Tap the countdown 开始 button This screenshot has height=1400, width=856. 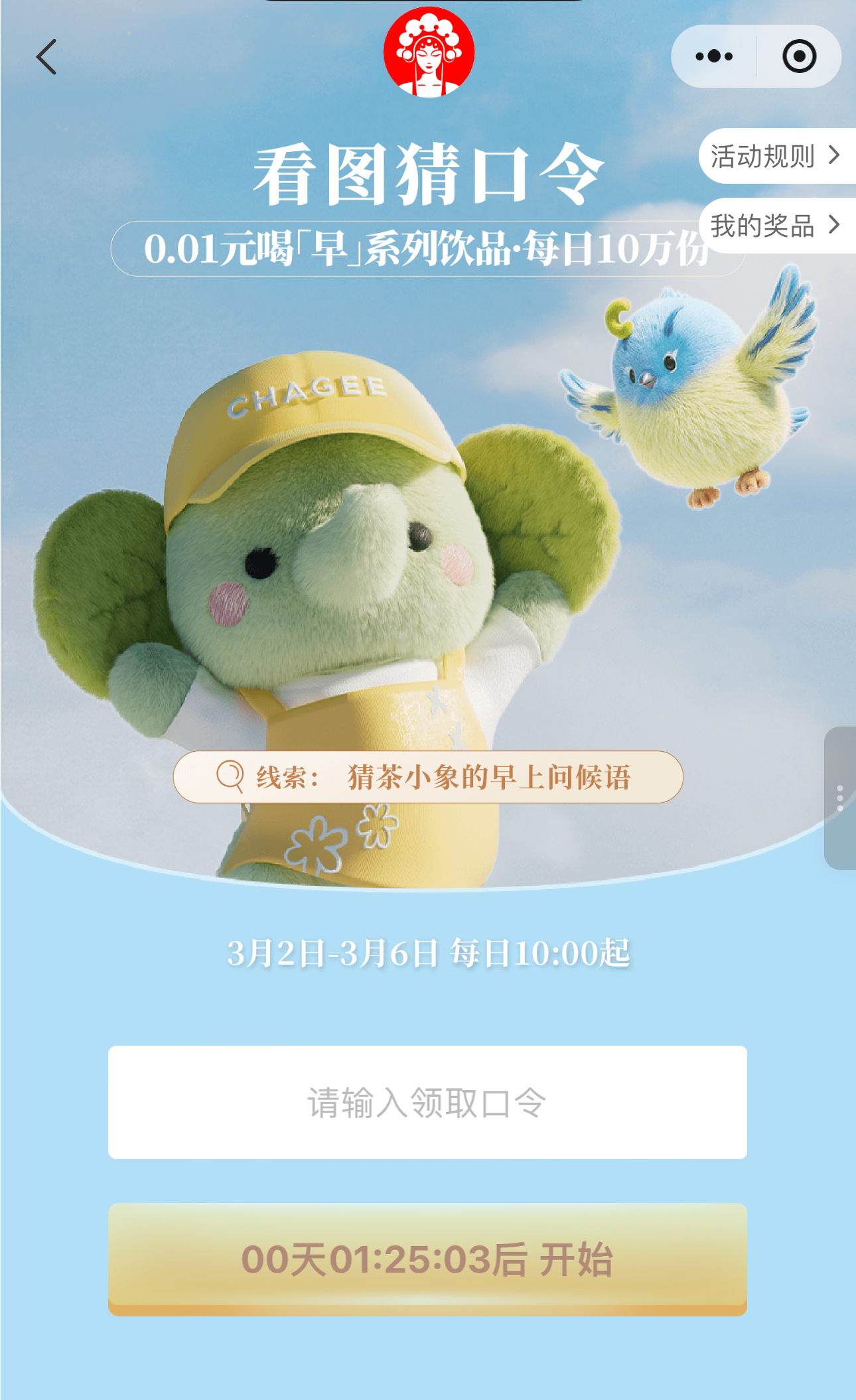tap(427, 1259)
